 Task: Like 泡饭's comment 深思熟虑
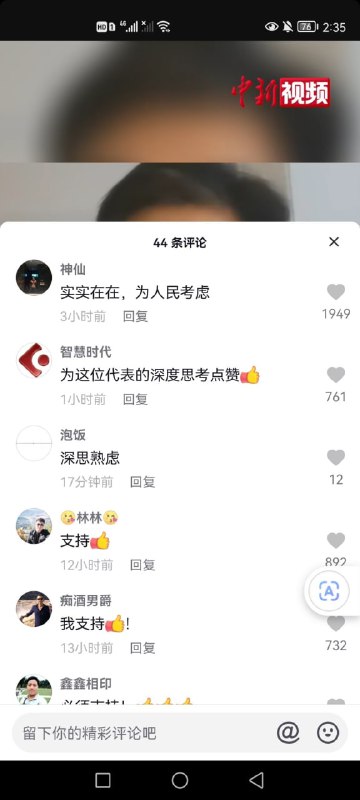(x=336, y=458)
